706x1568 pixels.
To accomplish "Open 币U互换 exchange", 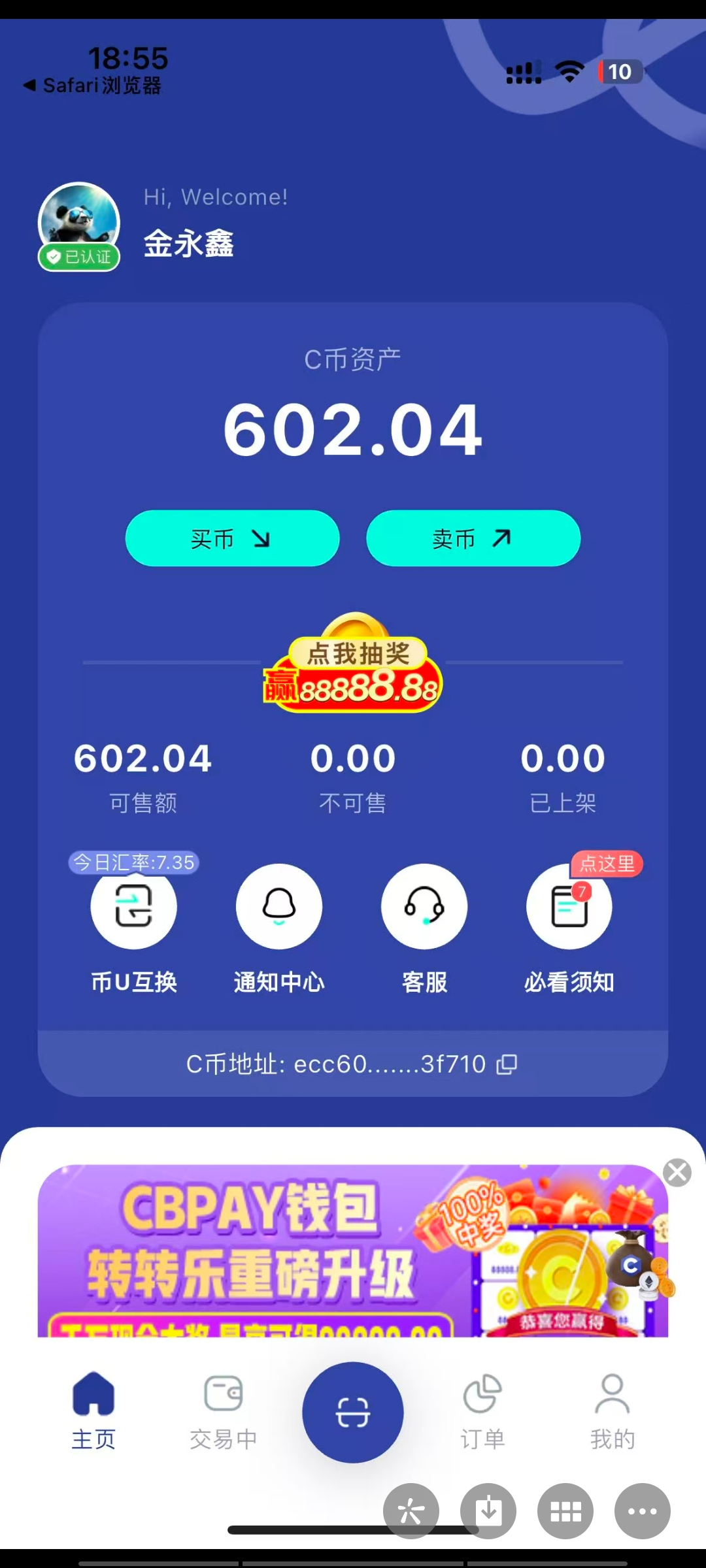I will tap(134, 907).
